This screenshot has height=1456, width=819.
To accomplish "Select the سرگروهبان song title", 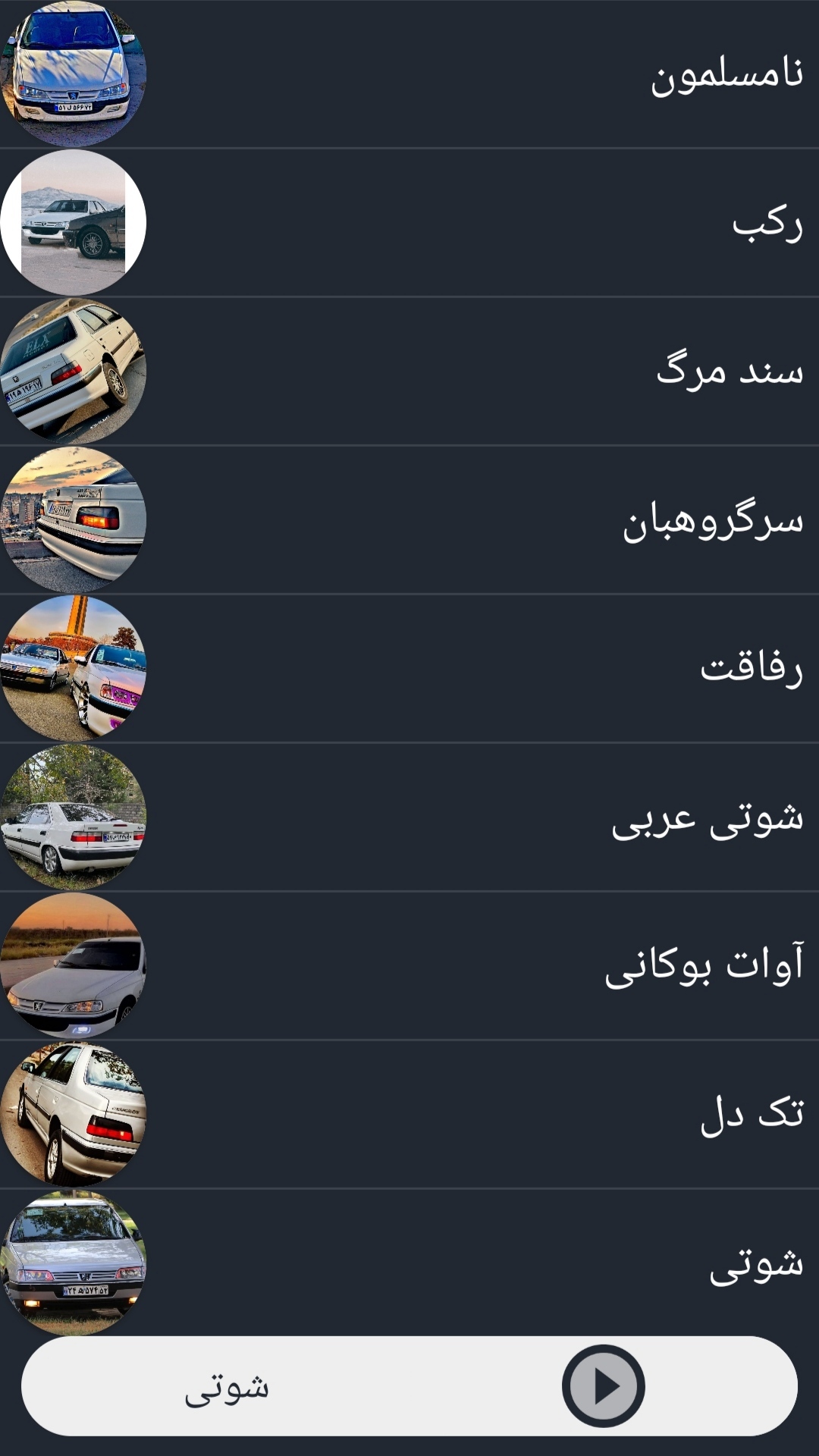I will [x=713, y=522].
